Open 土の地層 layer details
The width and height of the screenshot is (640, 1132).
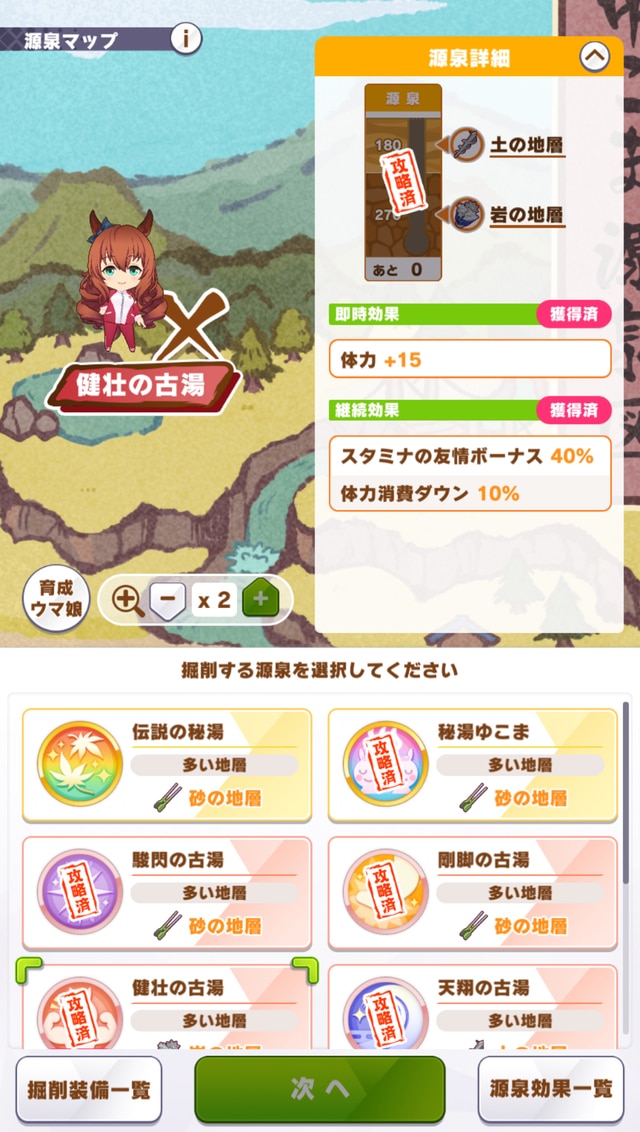tap(525, 146)
